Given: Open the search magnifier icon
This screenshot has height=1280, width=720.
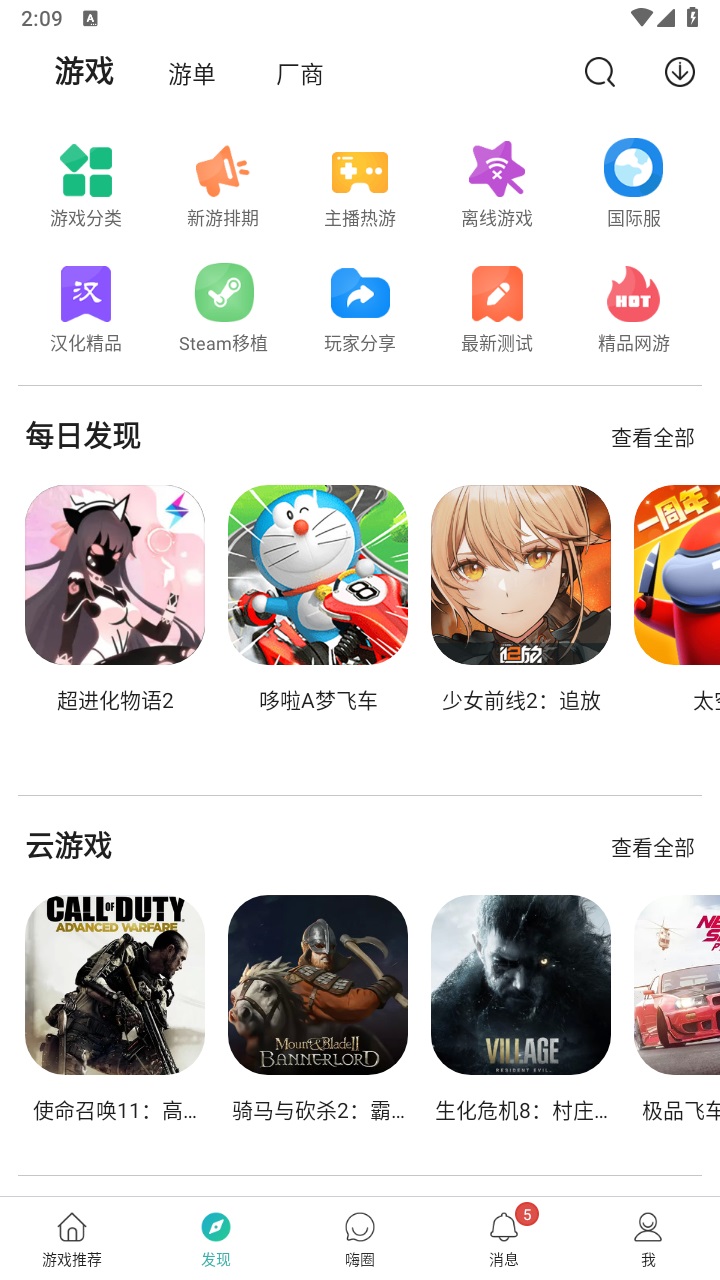Looking at the screenshot, I should [598, 72].
